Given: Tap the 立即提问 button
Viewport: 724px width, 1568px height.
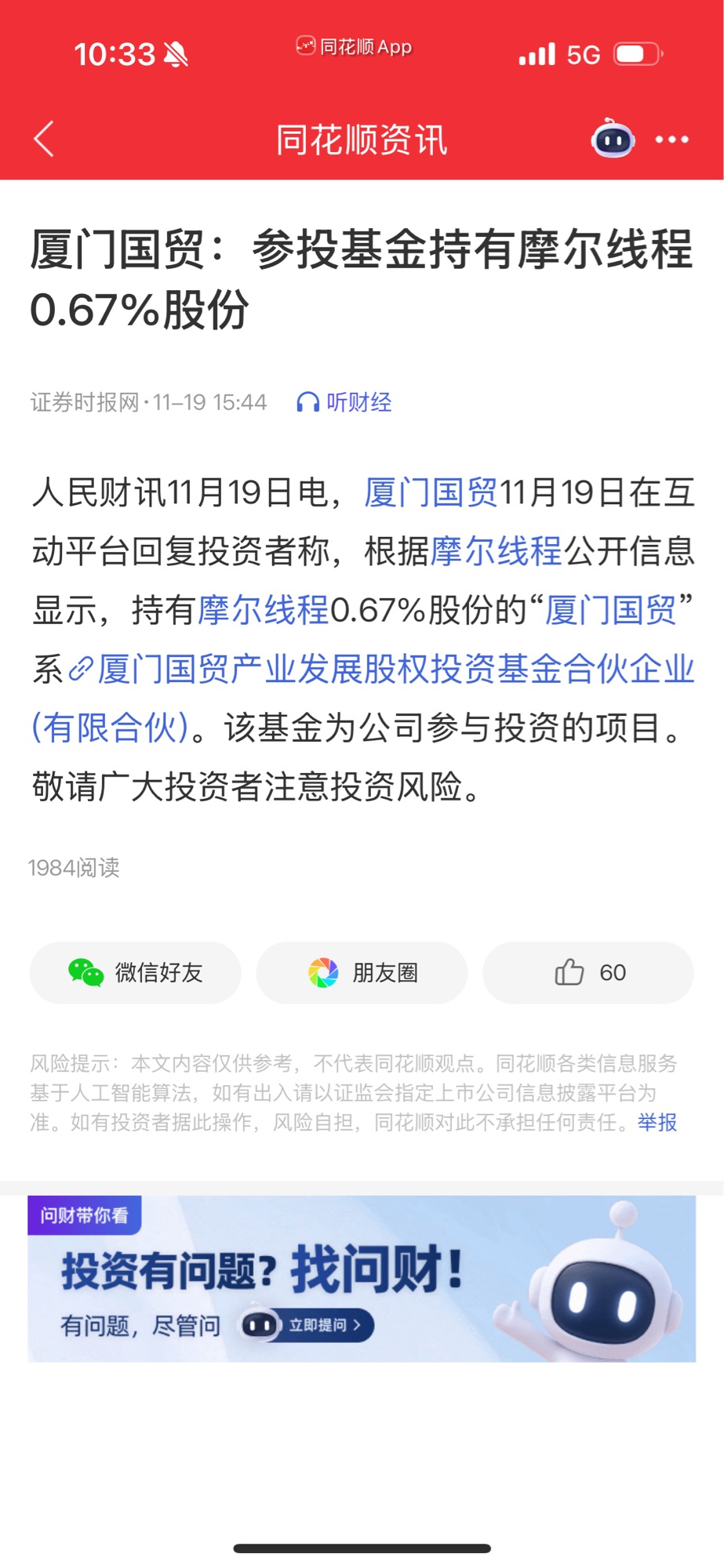Looking at the screenshot, I should pyautogui.click(x=323, y=1325).
